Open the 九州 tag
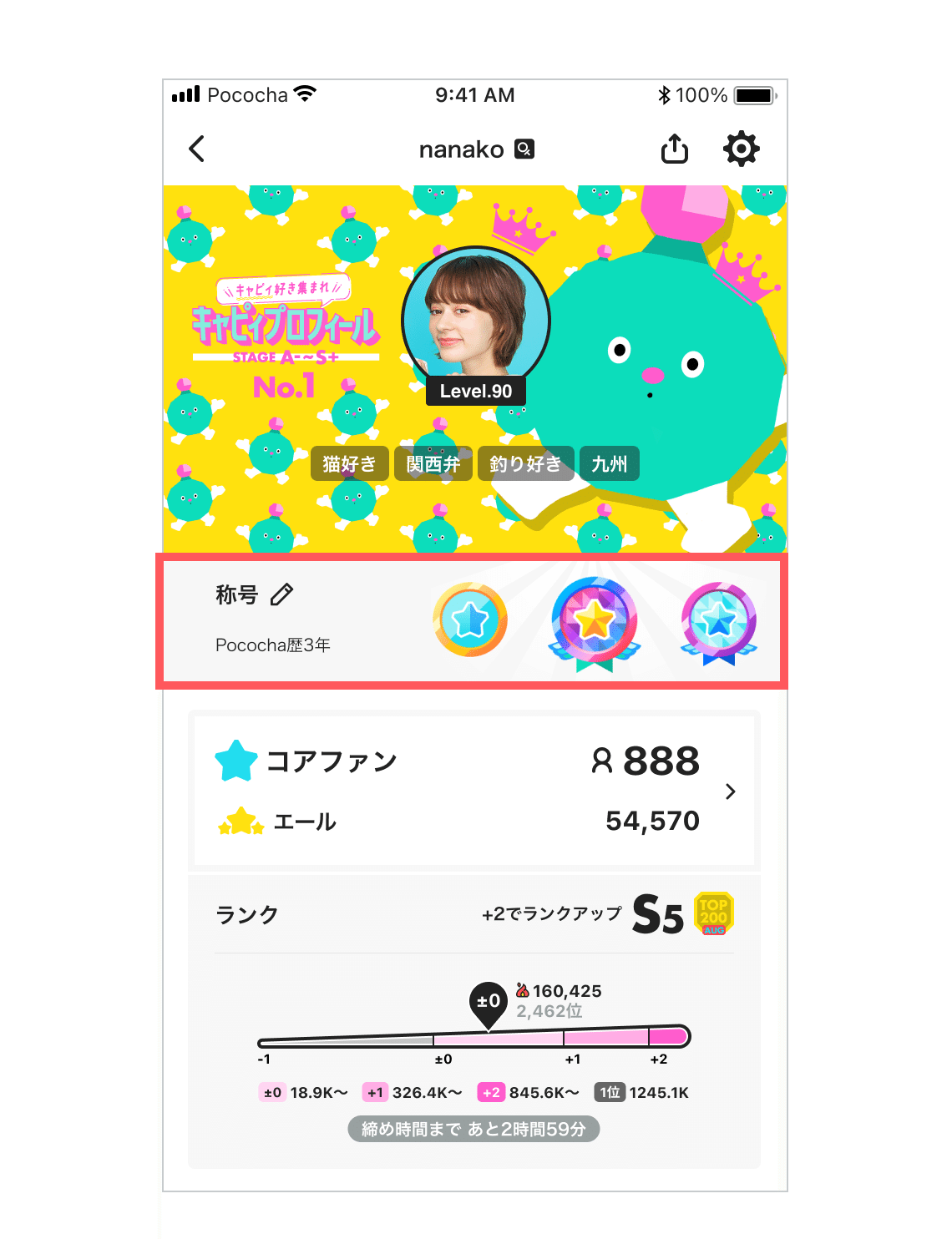This screenshot has width=952, height=1239. pos(609,464)
